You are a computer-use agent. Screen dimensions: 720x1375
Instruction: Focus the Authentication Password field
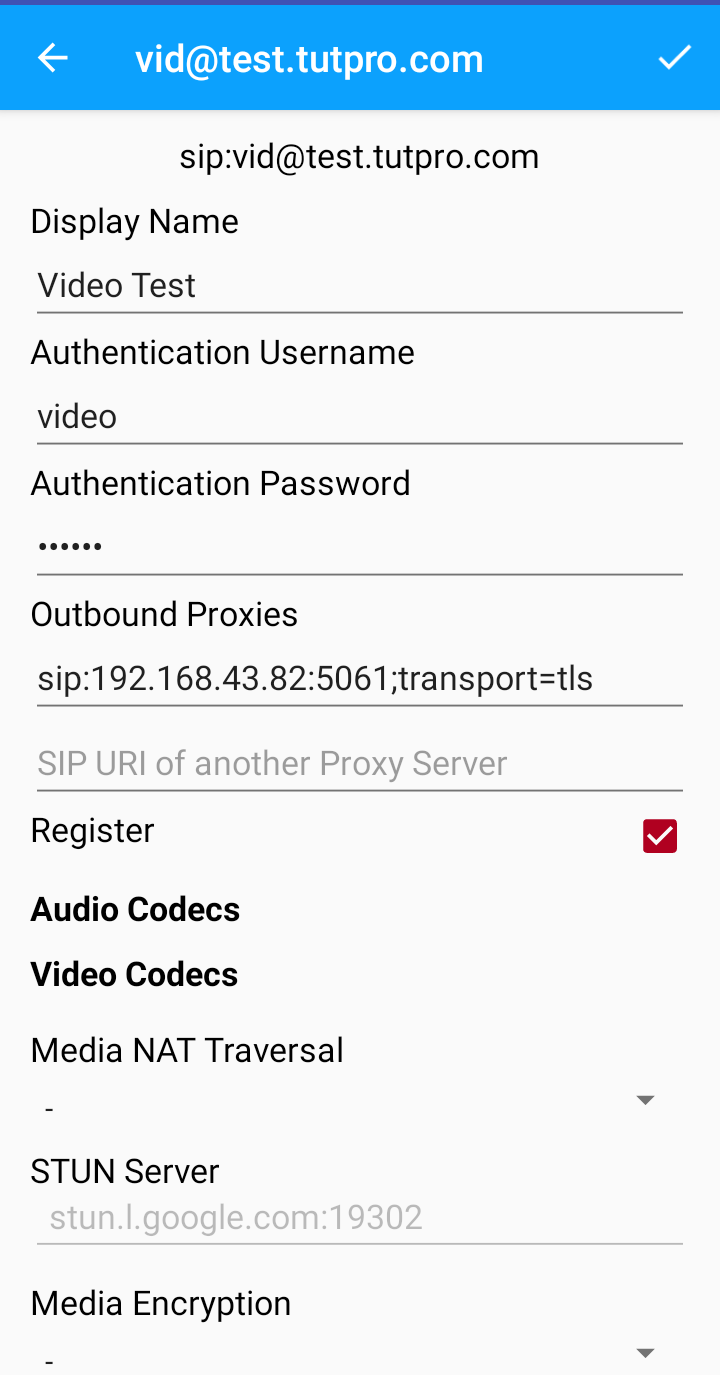point(359,547)
